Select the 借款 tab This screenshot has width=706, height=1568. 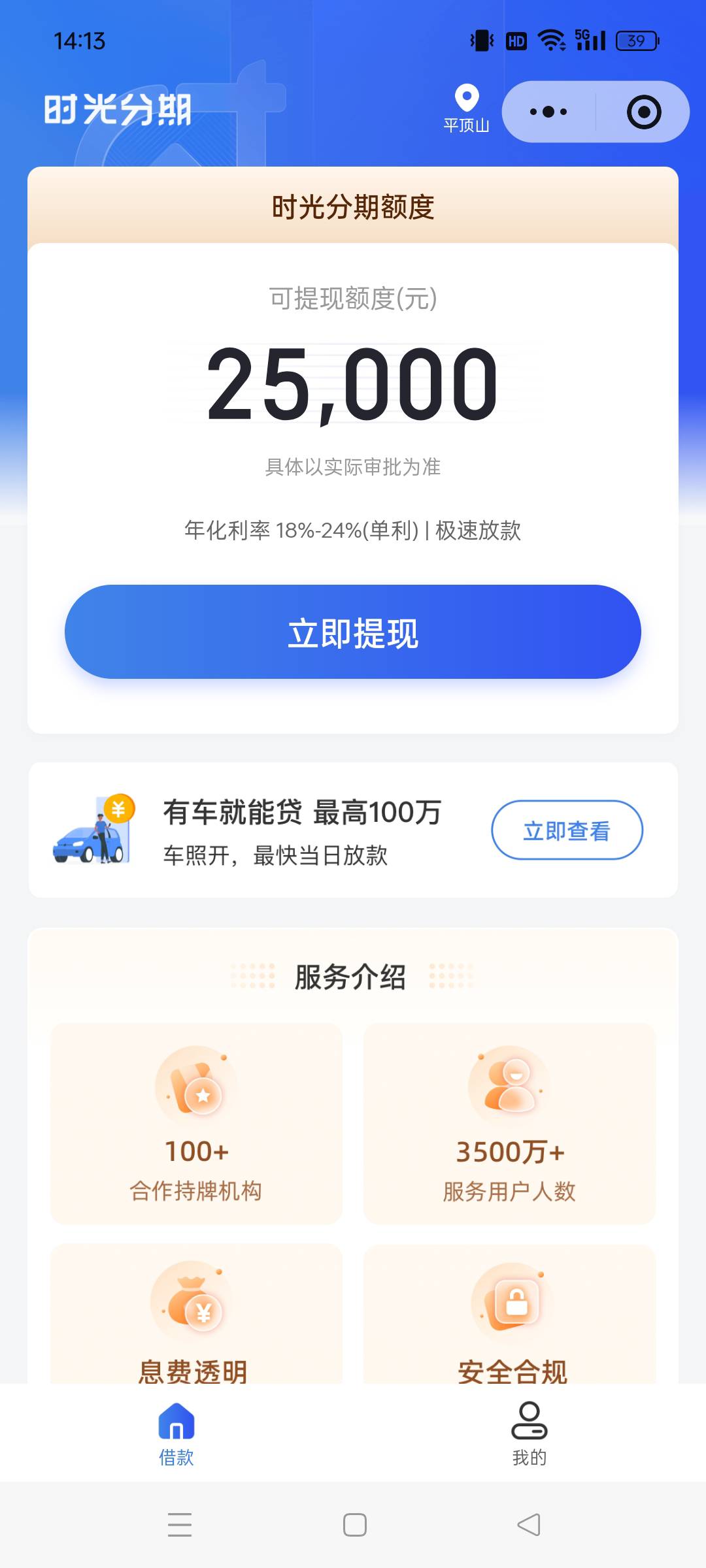[176, 1433]
